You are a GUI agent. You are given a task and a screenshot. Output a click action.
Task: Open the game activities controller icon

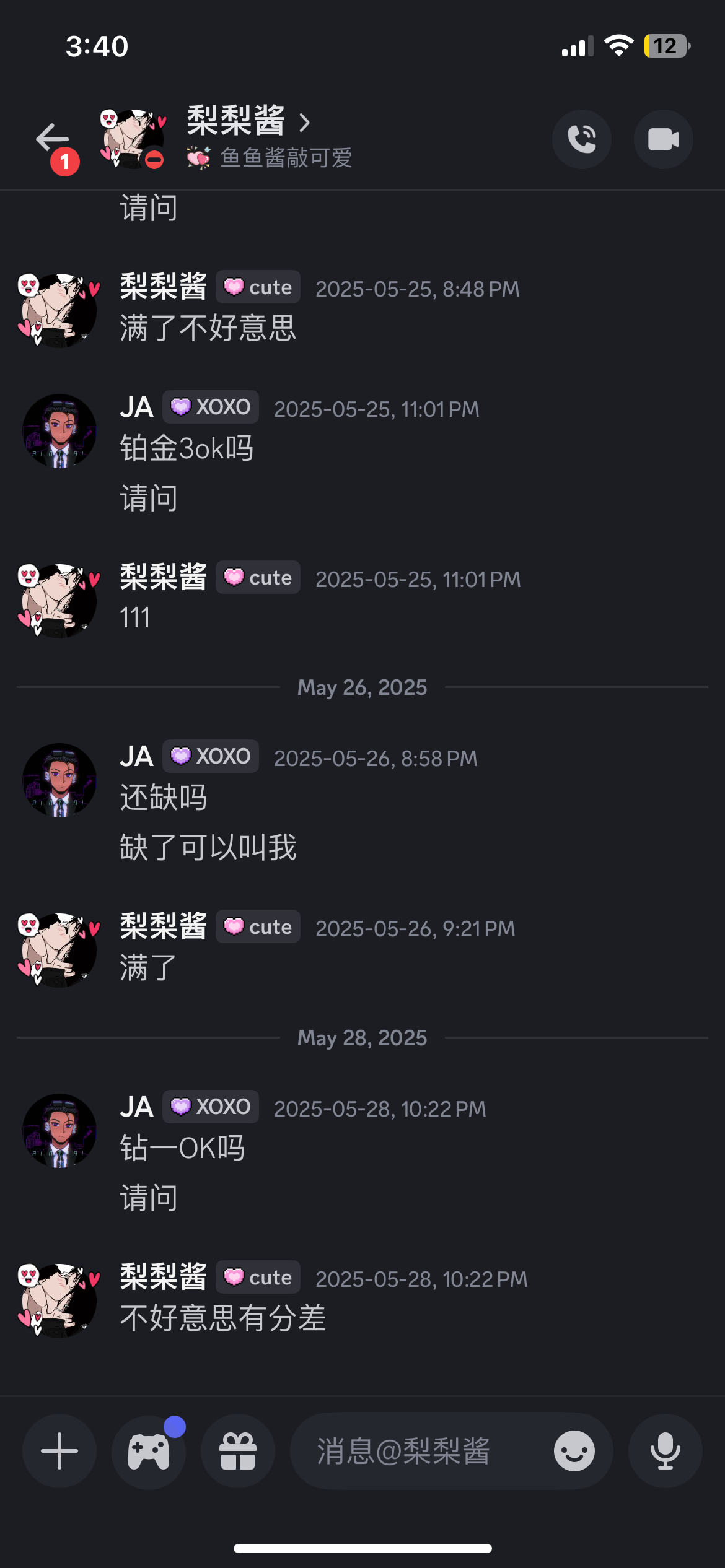(x=148, y=1452)
